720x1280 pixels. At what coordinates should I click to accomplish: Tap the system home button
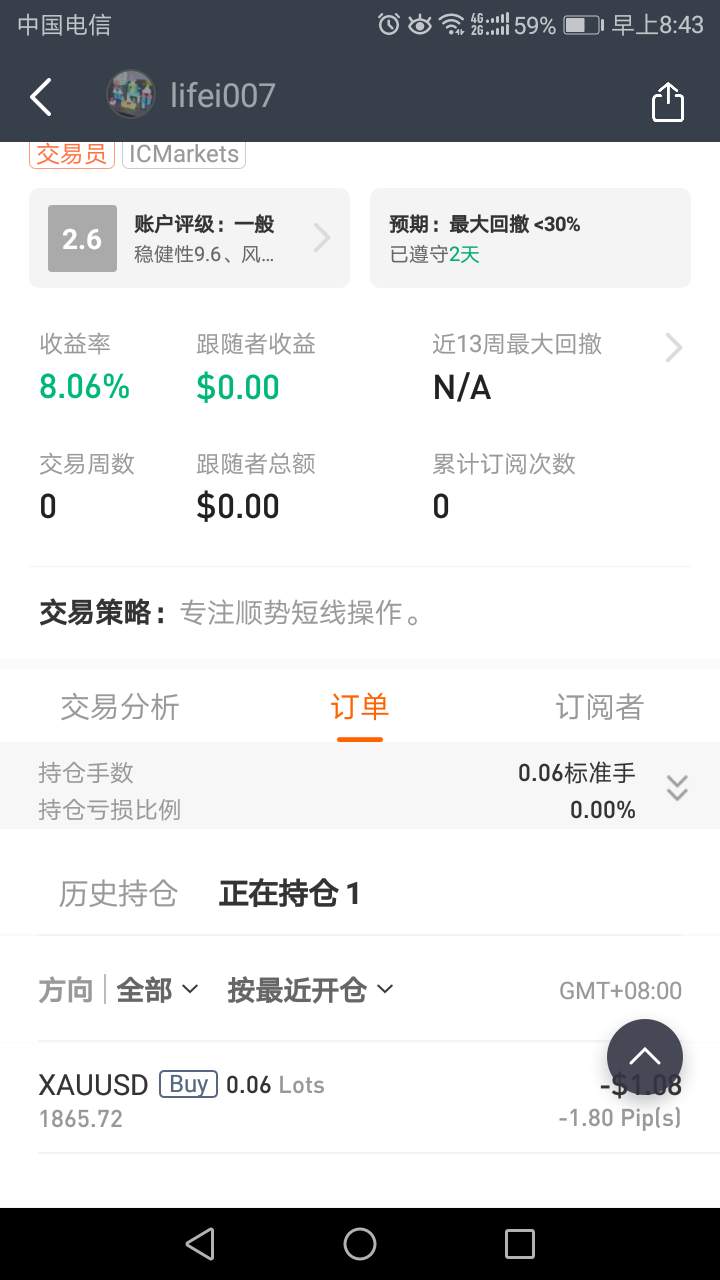point(360,1244)
